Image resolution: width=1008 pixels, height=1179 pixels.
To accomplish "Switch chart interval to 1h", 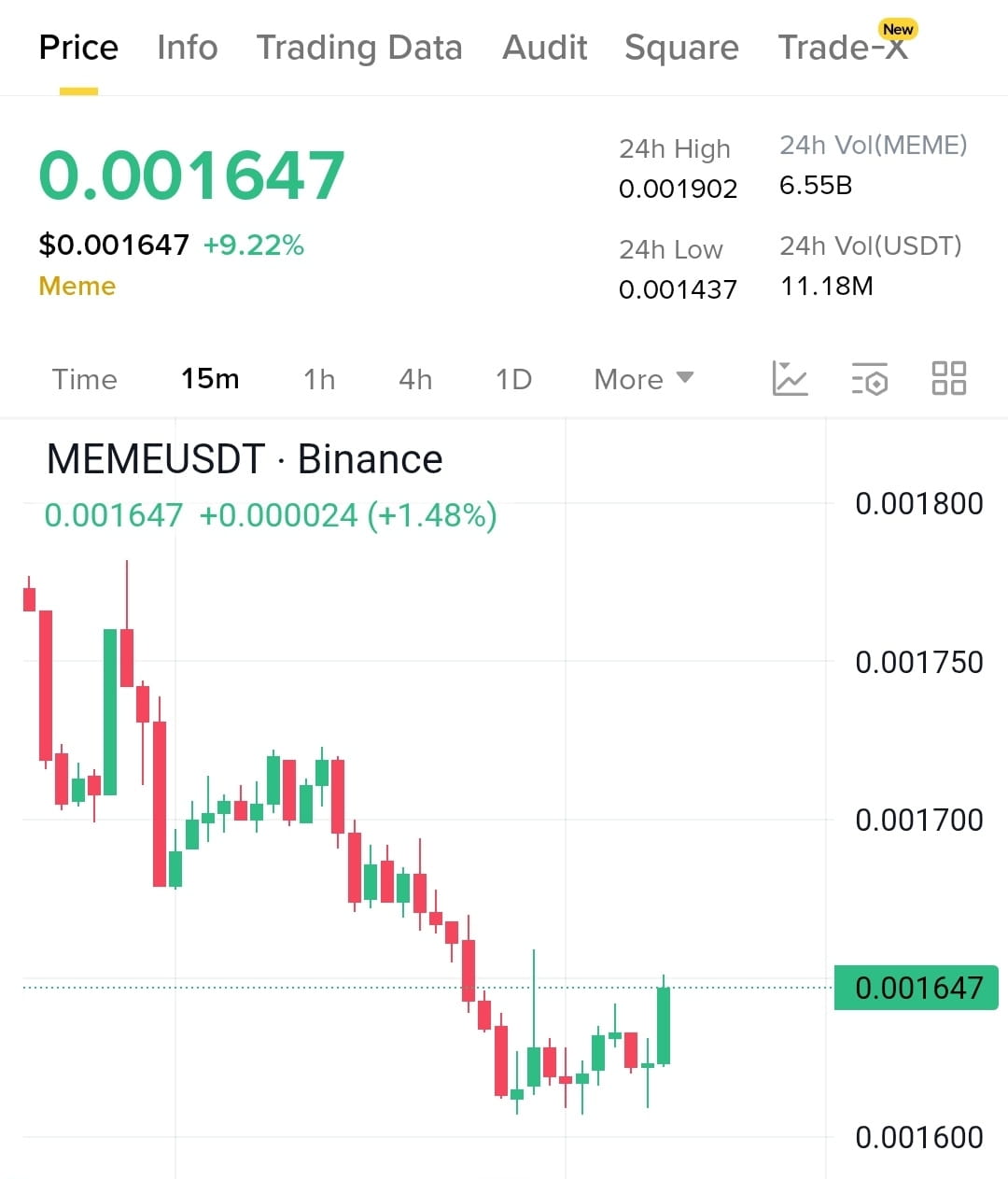I will click(x=319, y=379).
